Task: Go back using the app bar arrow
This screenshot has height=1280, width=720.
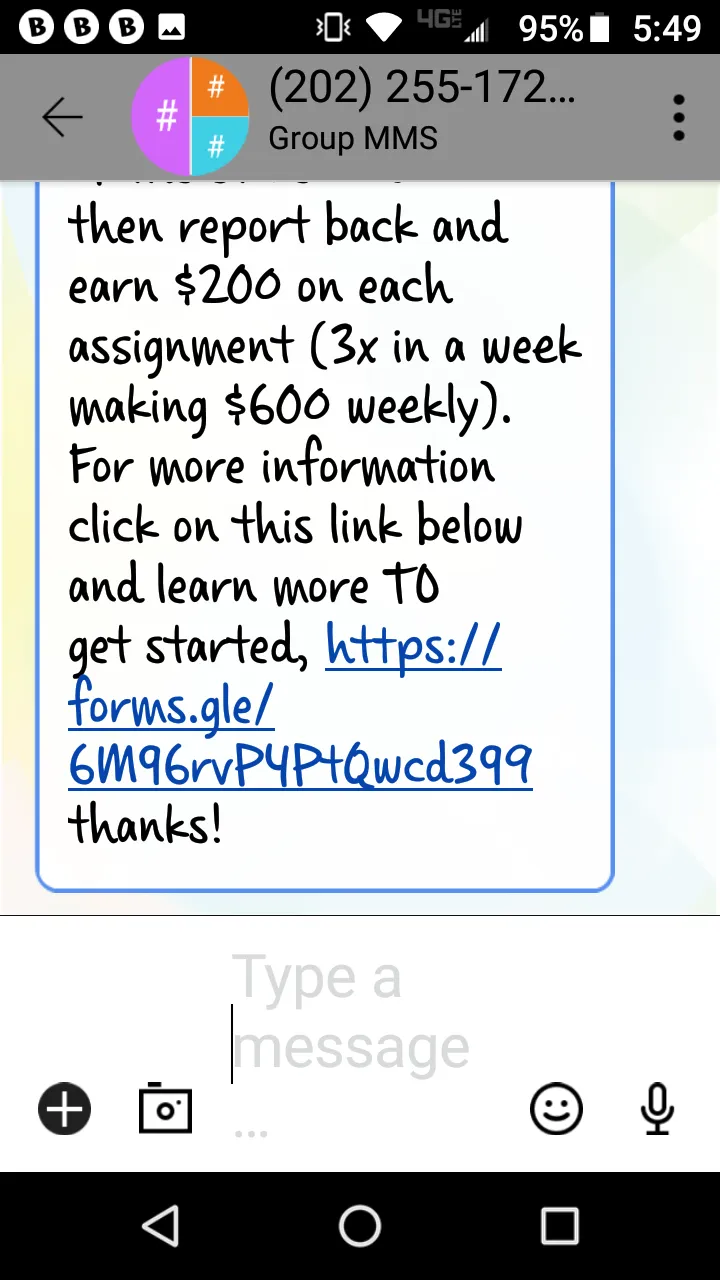Action: (62, 118)
